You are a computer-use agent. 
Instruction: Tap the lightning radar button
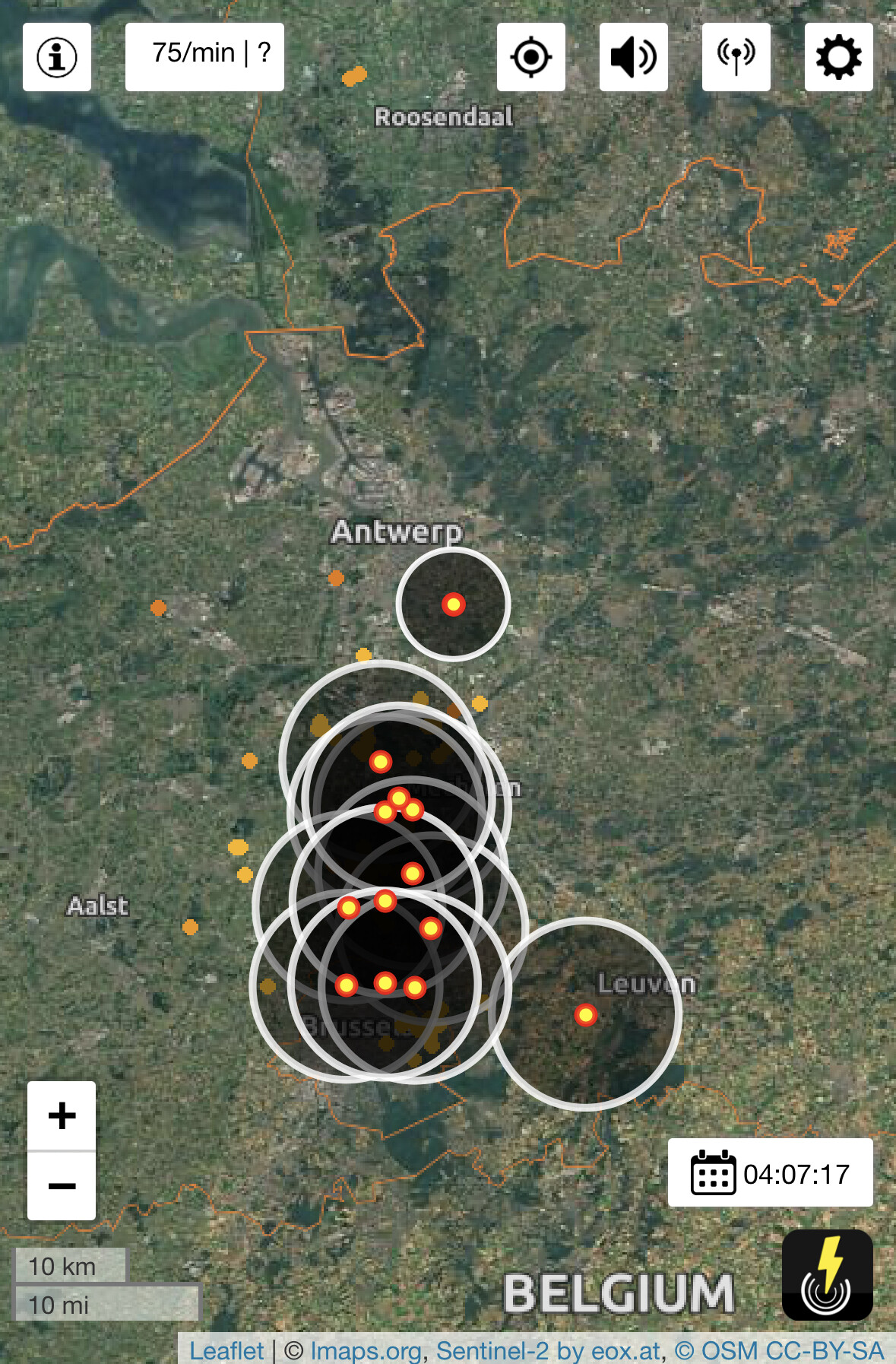coord(828,1275)
